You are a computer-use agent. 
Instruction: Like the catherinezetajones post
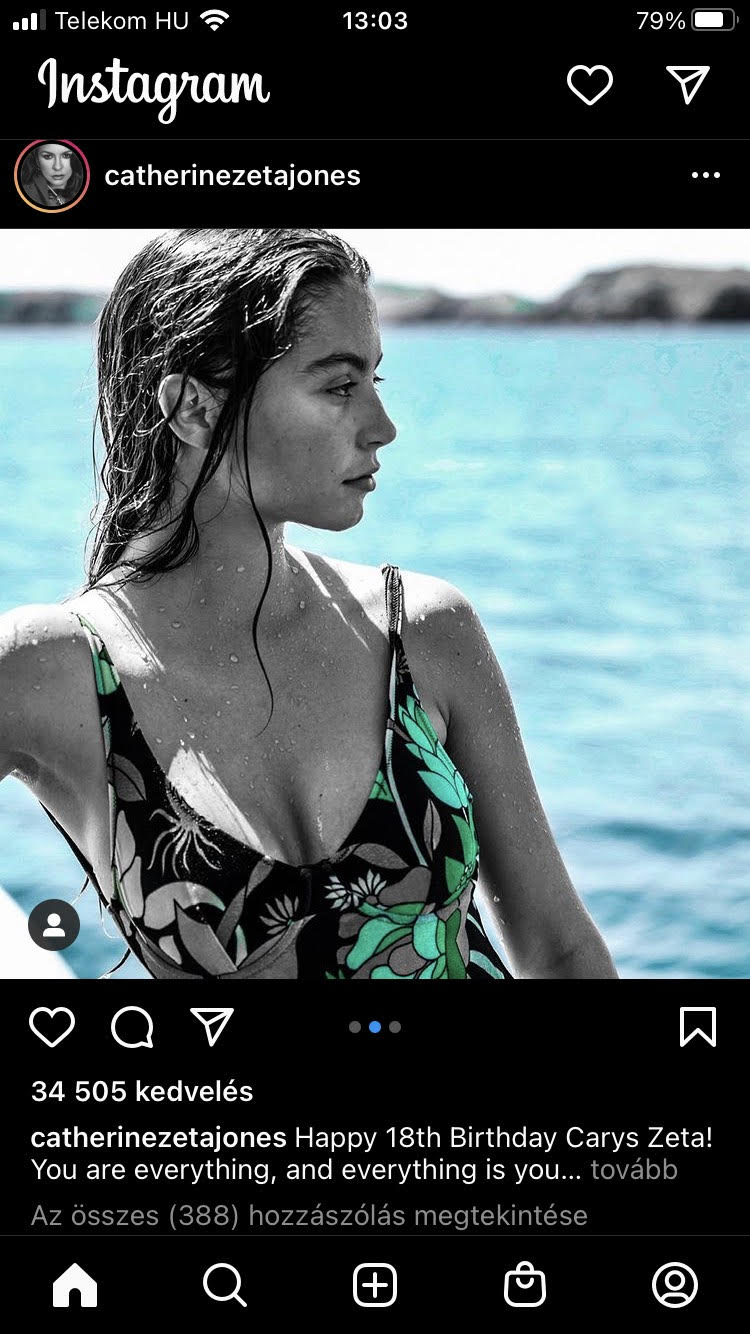click(x=52, y=1027)
